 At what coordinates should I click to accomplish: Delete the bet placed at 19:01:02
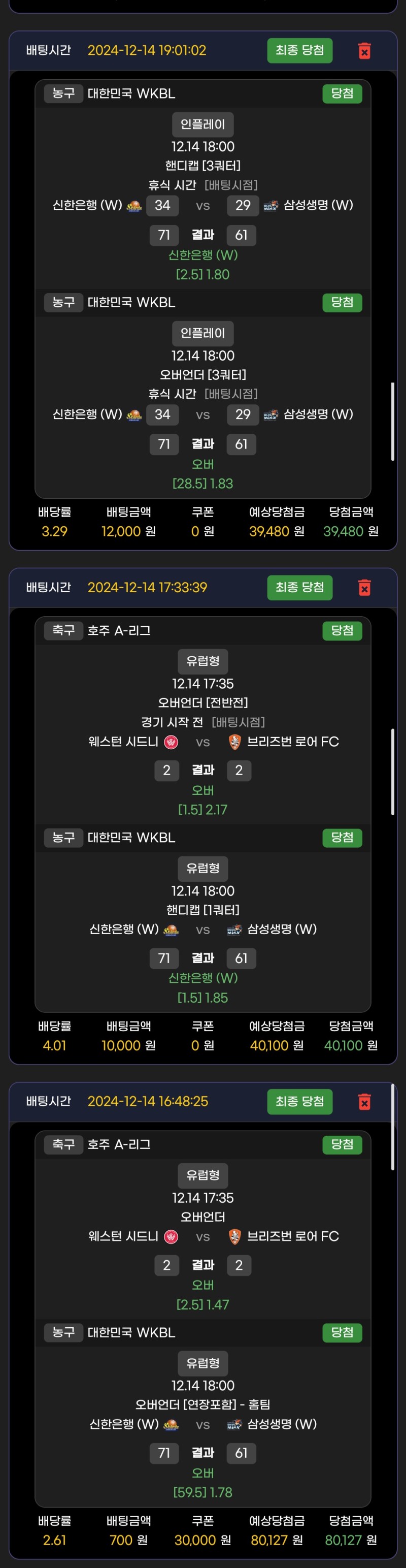(364, 50)
